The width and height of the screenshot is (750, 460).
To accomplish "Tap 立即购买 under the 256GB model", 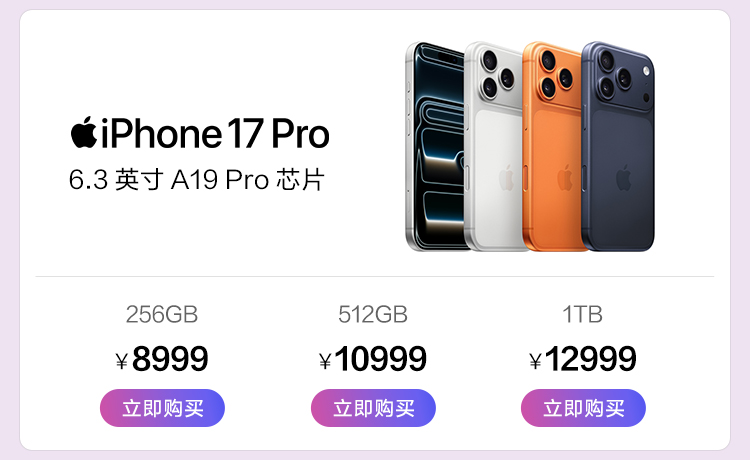I will click(162, 408).
